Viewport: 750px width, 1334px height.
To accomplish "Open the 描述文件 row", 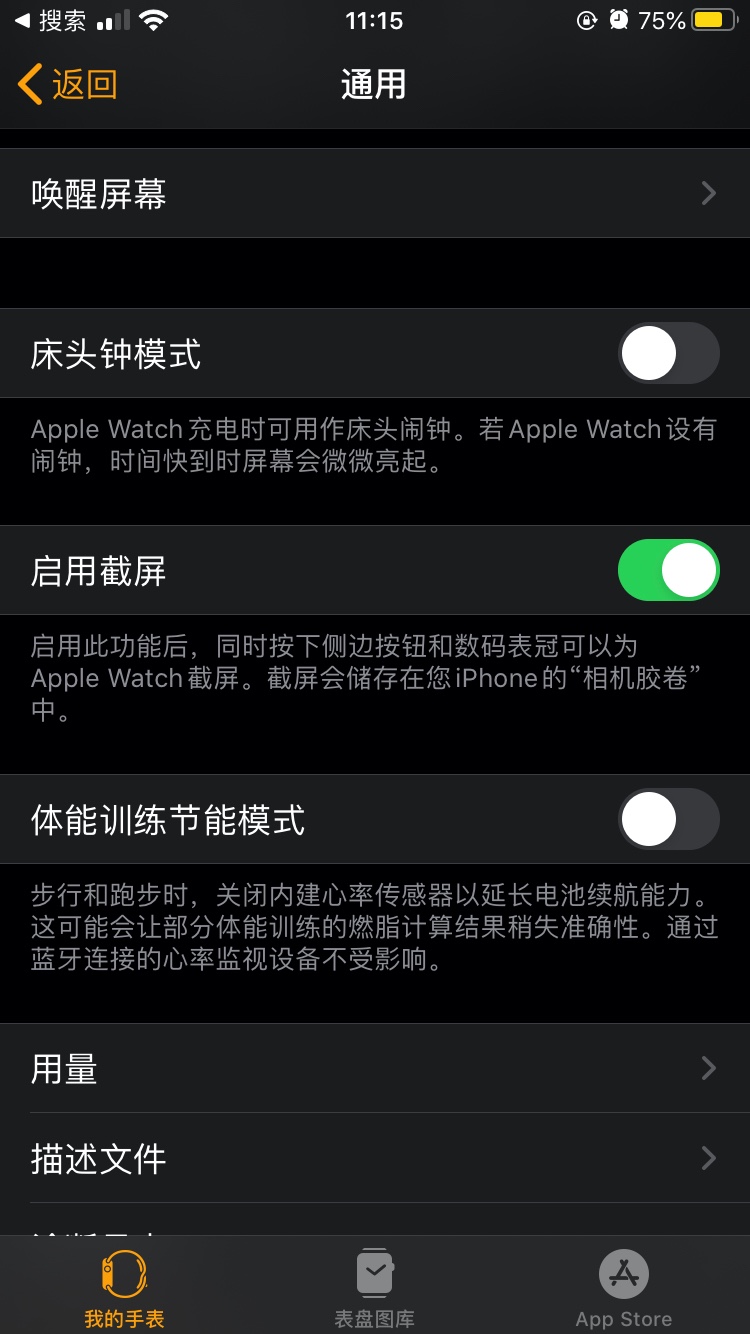I will pyautogui.click(x=375, y=1158).
